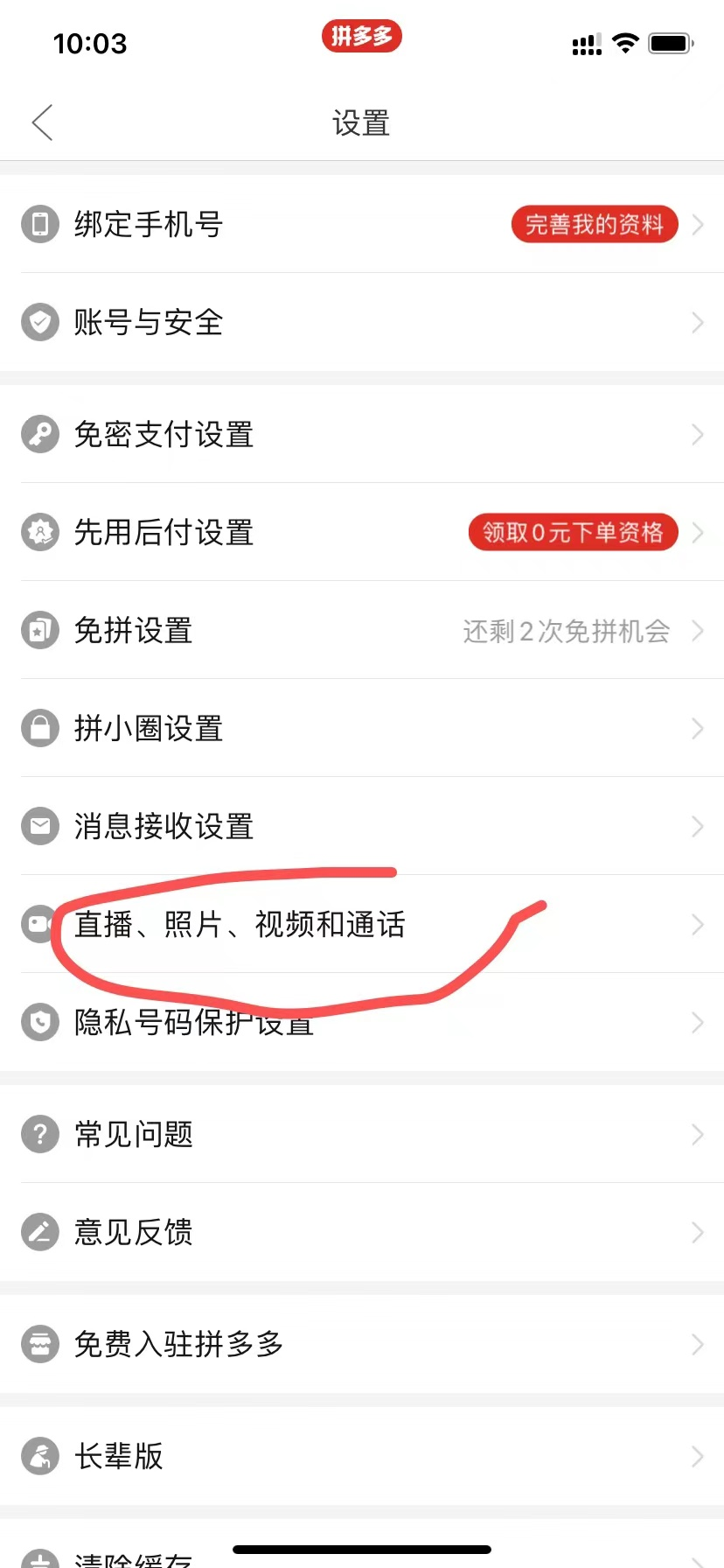Image resolution: width=724 pixels, height=1568 pixels.
Task: Tap the back arrow to leave 设置
Action: (42, 122)
